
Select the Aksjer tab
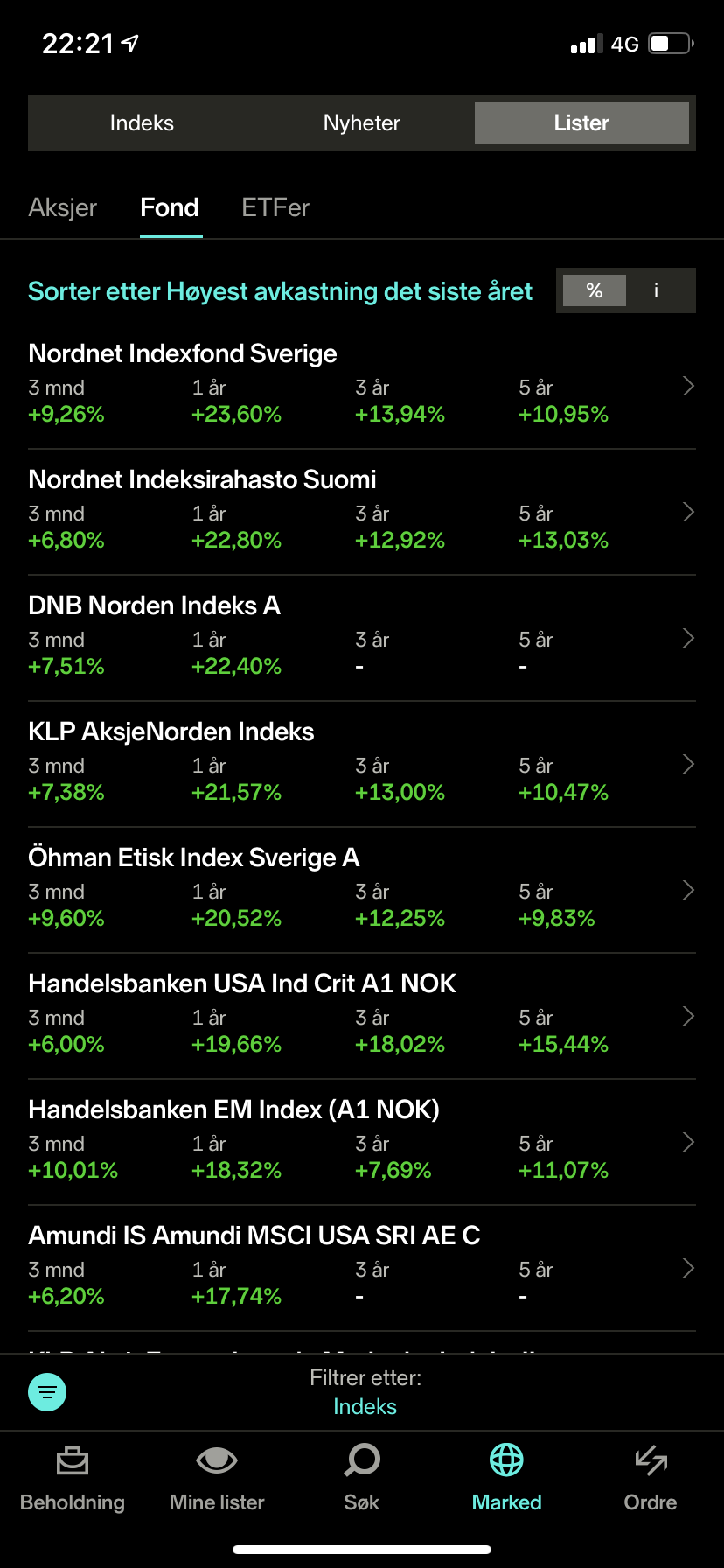click(63, 208)
